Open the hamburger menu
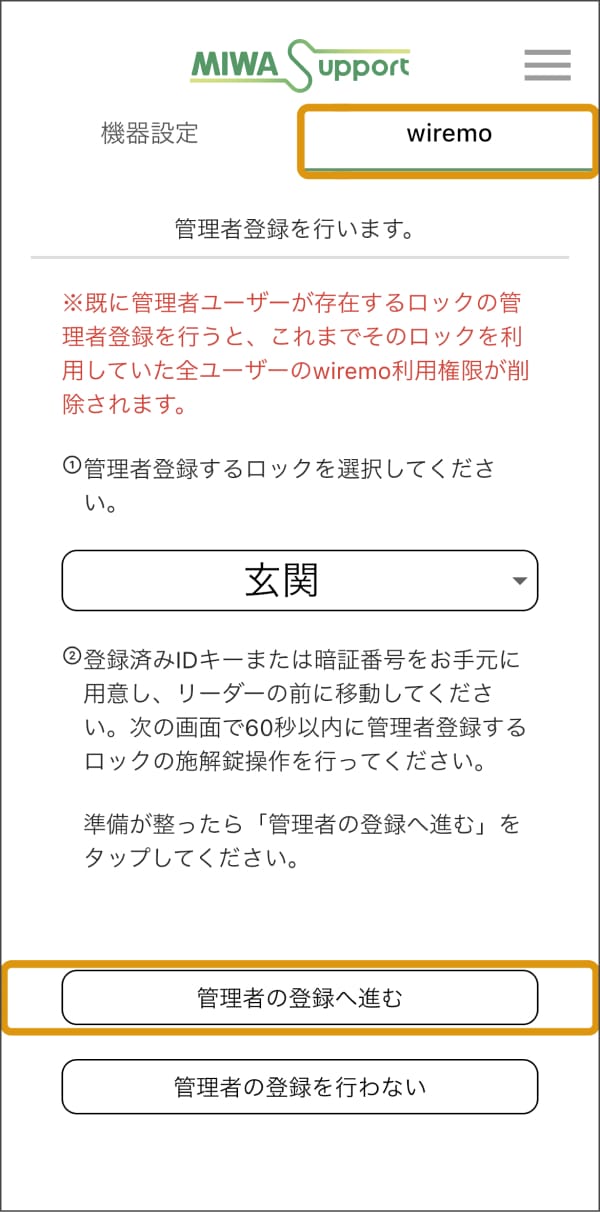 547,65
